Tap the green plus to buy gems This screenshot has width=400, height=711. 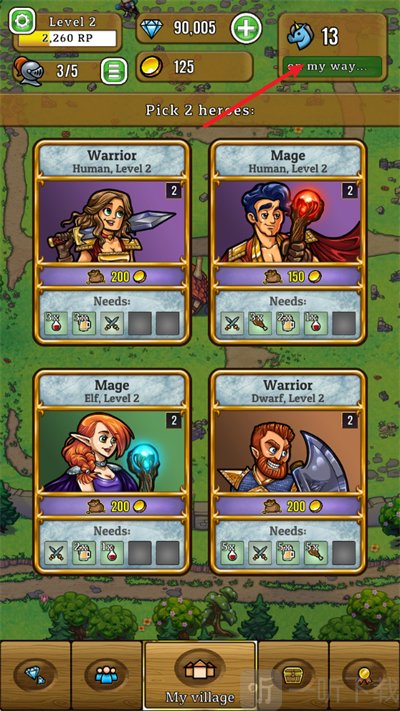pos(246,28)
